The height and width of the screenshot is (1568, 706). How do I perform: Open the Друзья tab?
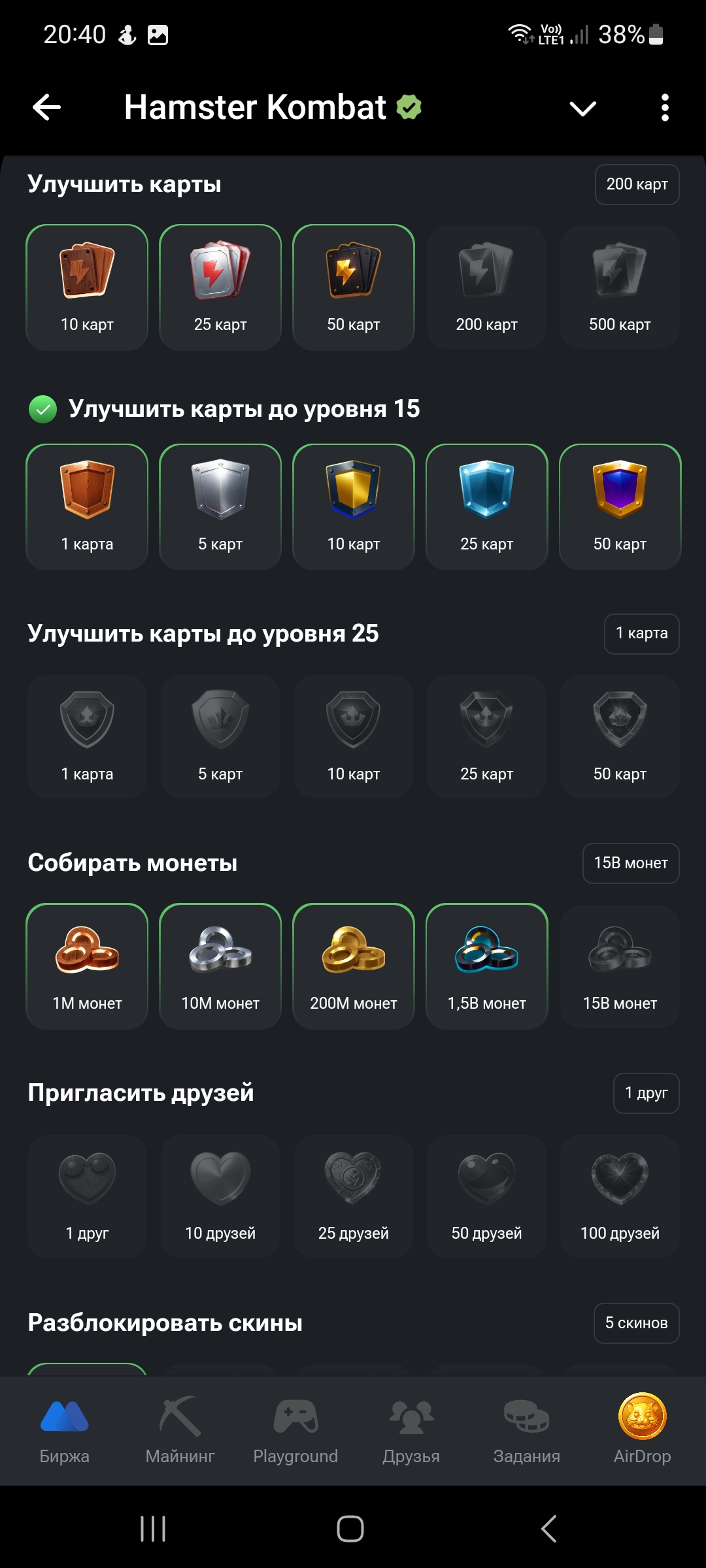411,1429
